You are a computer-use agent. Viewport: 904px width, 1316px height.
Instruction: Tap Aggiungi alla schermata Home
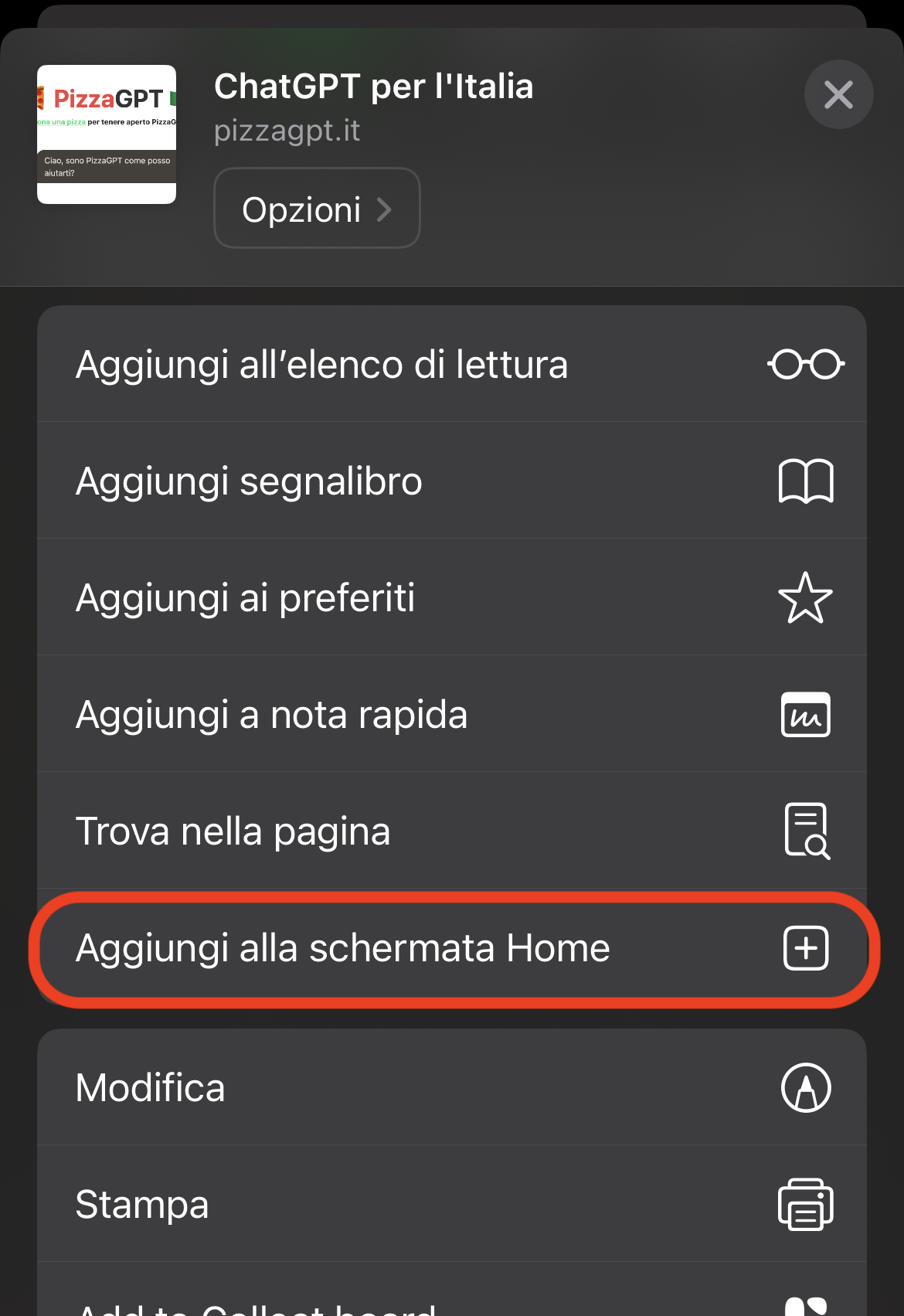point(451,948)
